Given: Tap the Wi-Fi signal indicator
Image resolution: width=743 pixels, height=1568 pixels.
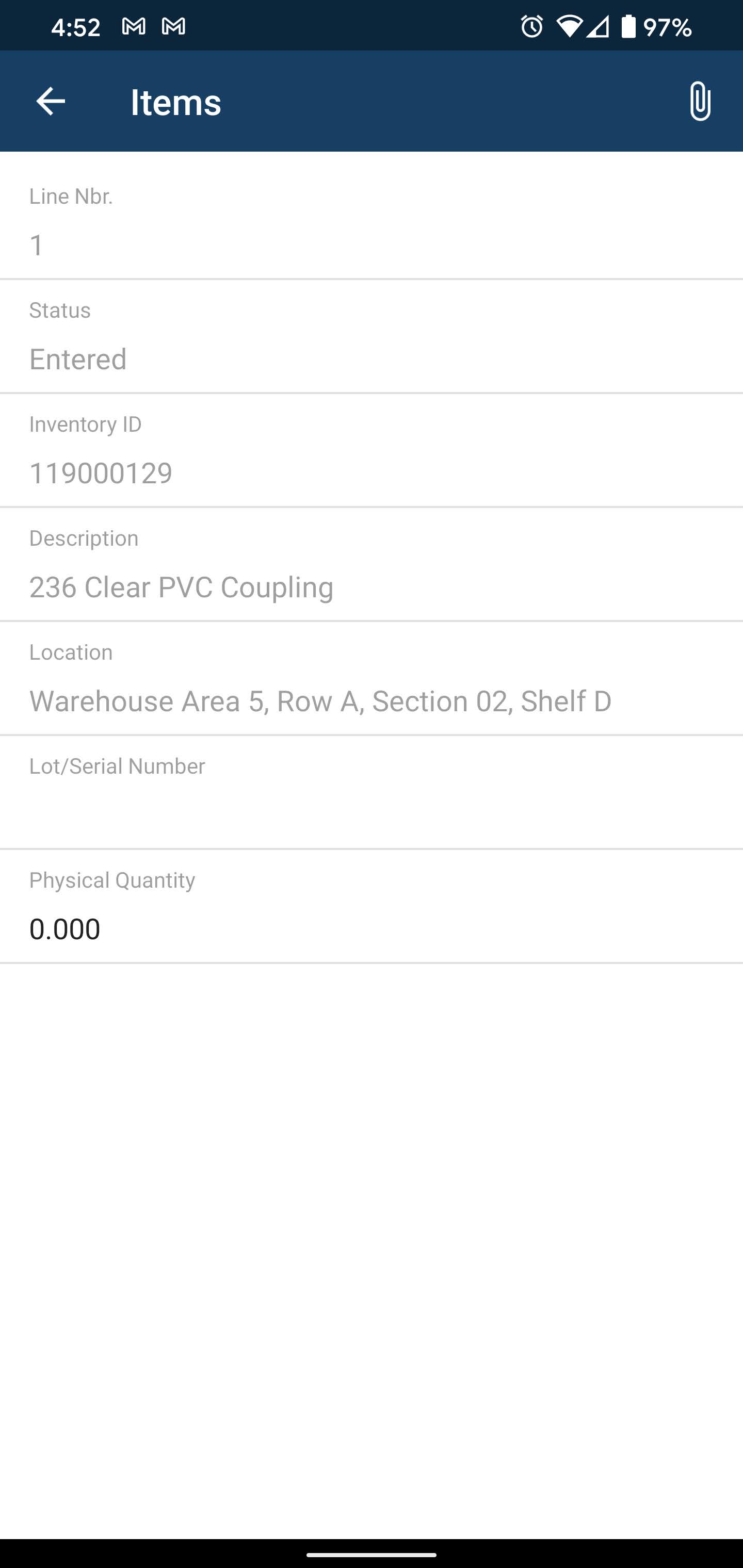Looking at the screenshot, I should [571, 26].
